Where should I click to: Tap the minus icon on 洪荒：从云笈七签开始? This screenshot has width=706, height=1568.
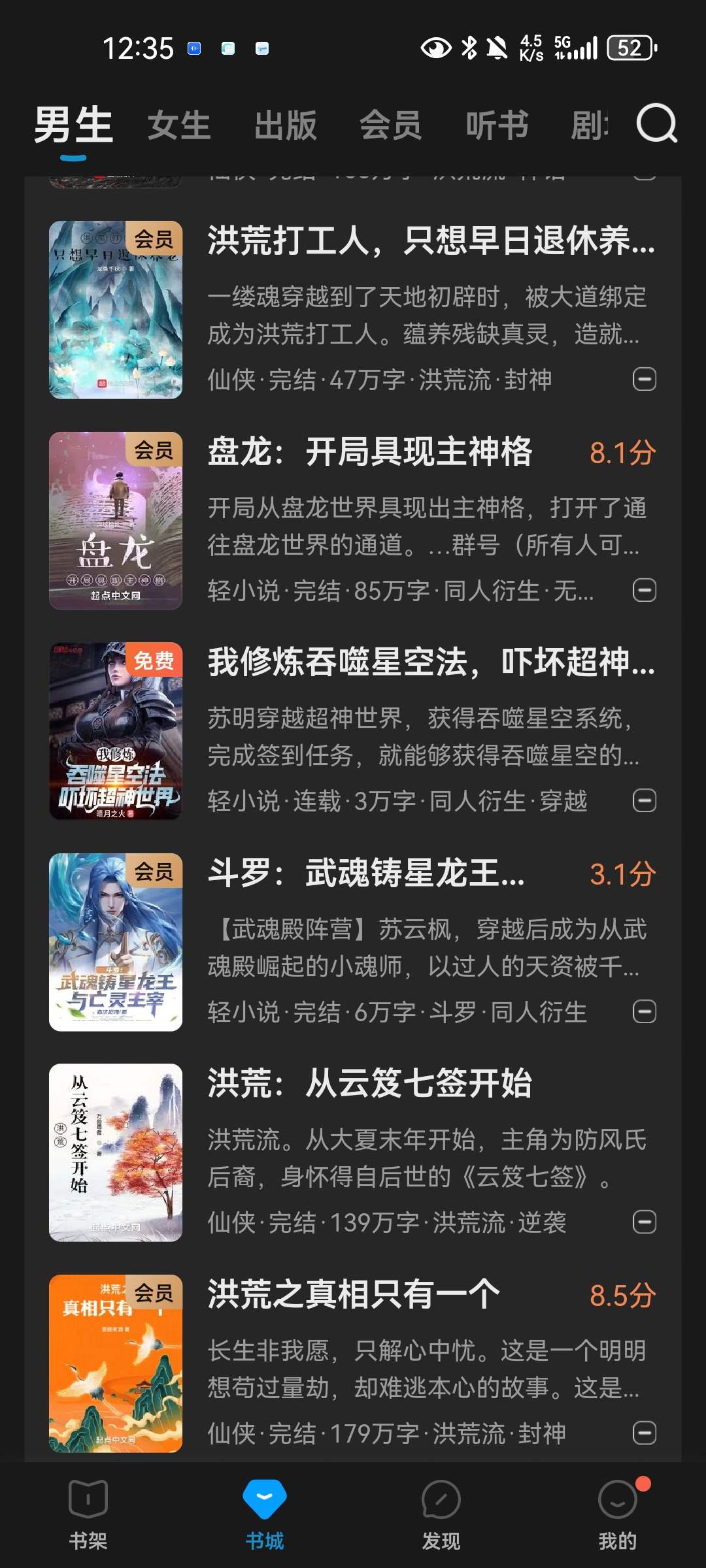pos(645,1222)
